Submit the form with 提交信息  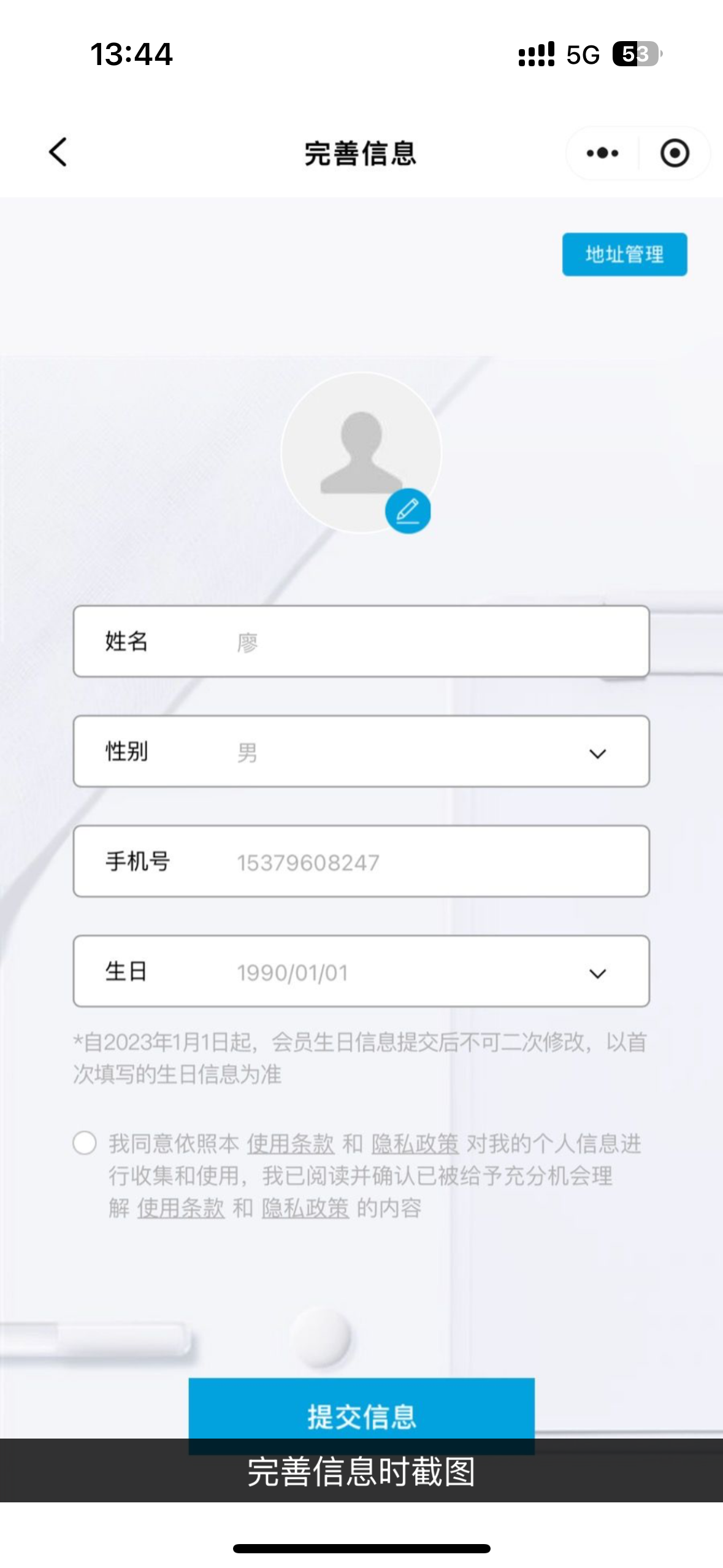coord(361,1415)
